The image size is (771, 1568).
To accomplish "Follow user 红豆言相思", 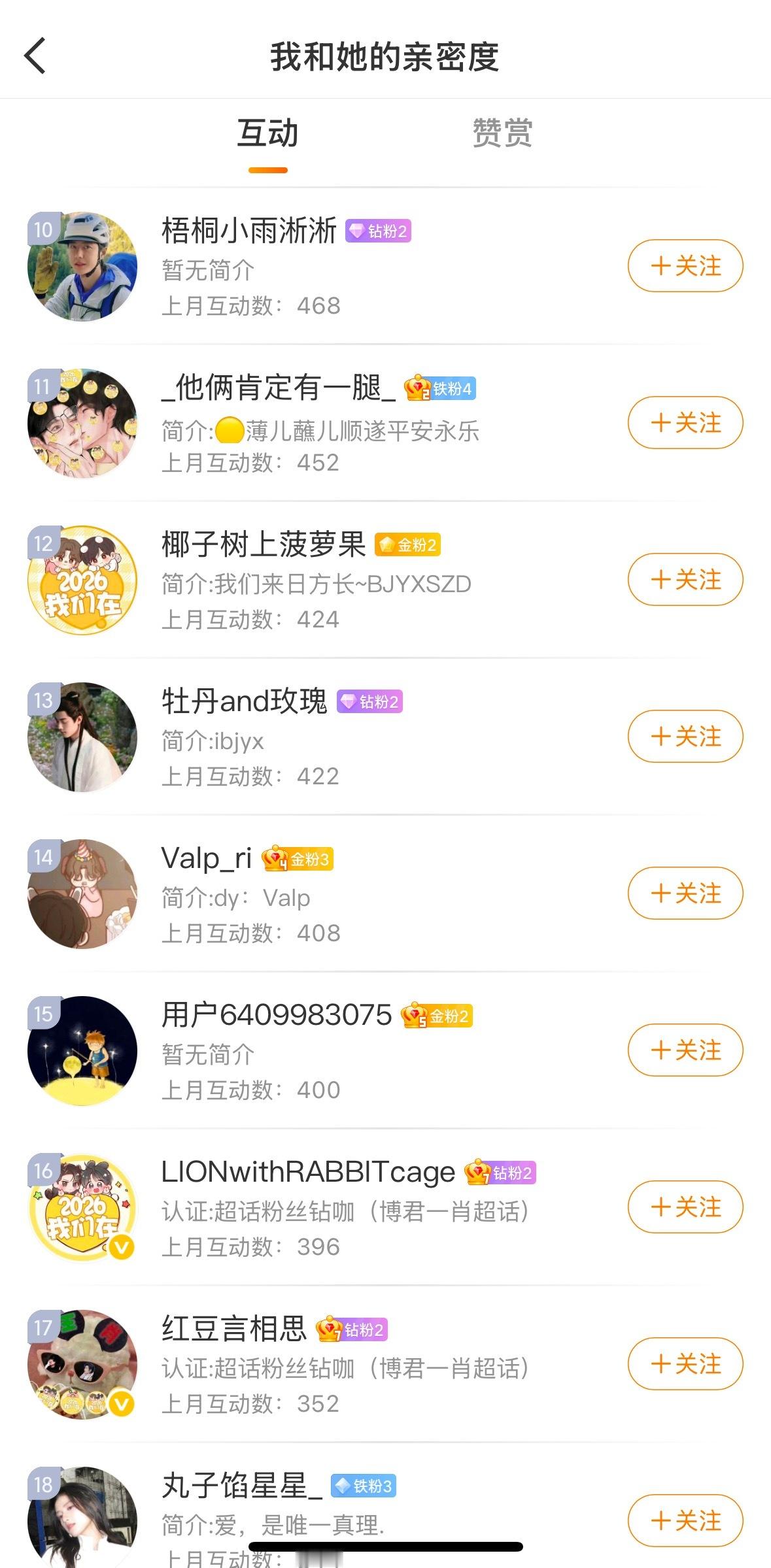I will (685, 1364).
